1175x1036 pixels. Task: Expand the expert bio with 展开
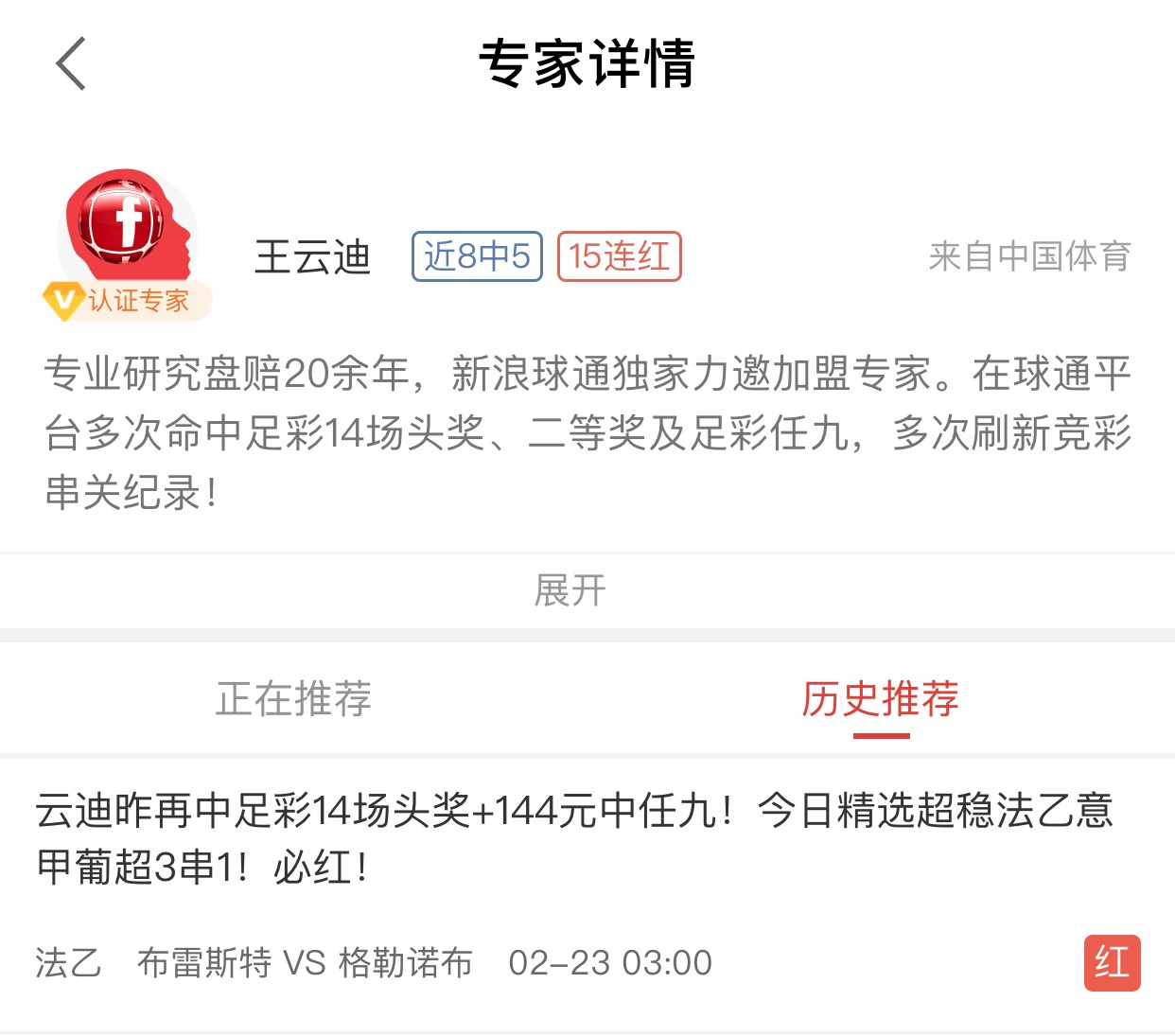pos(570,591)
